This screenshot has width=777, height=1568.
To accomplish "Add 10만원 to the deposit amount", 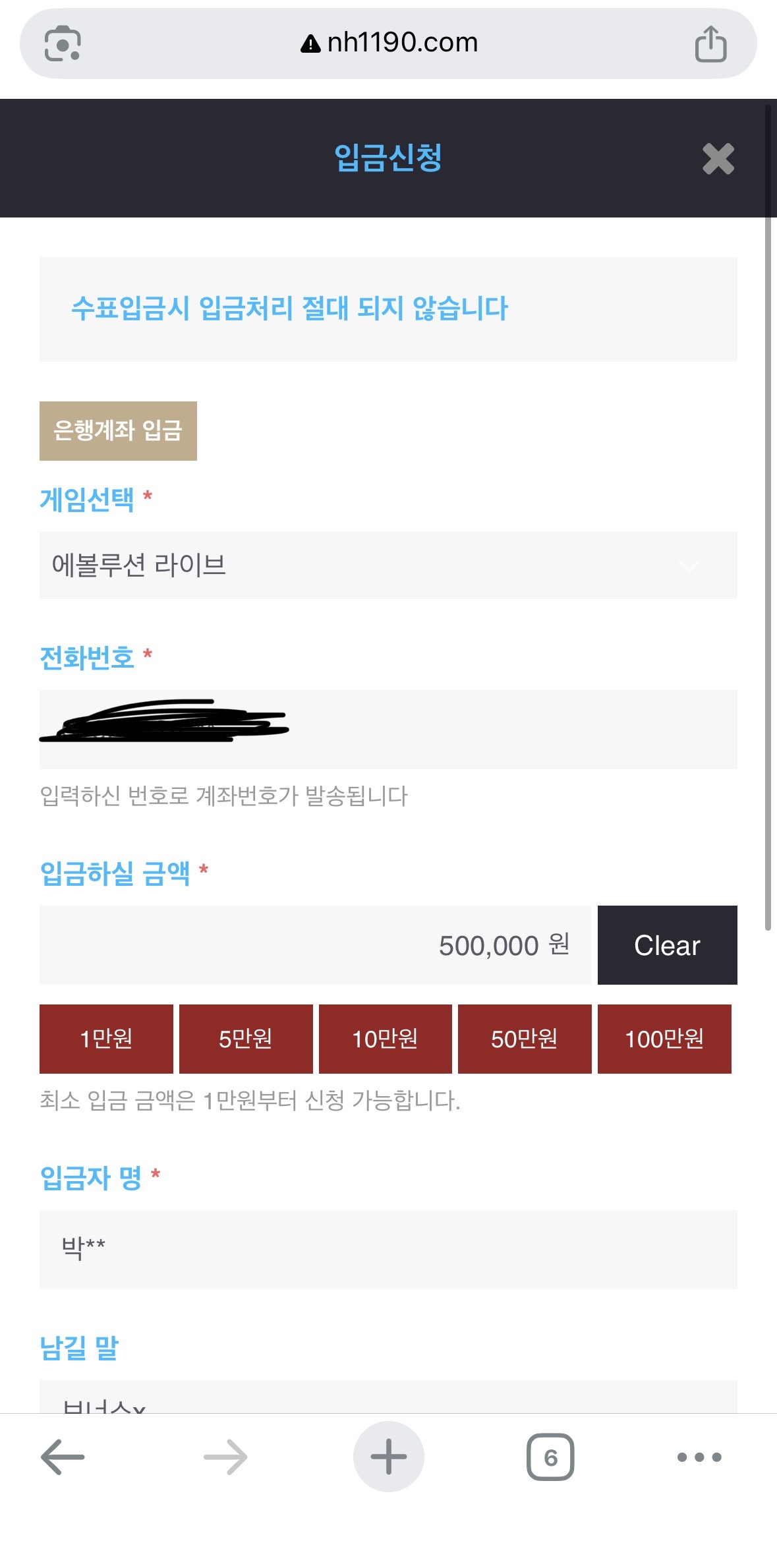I will 385,1039.
